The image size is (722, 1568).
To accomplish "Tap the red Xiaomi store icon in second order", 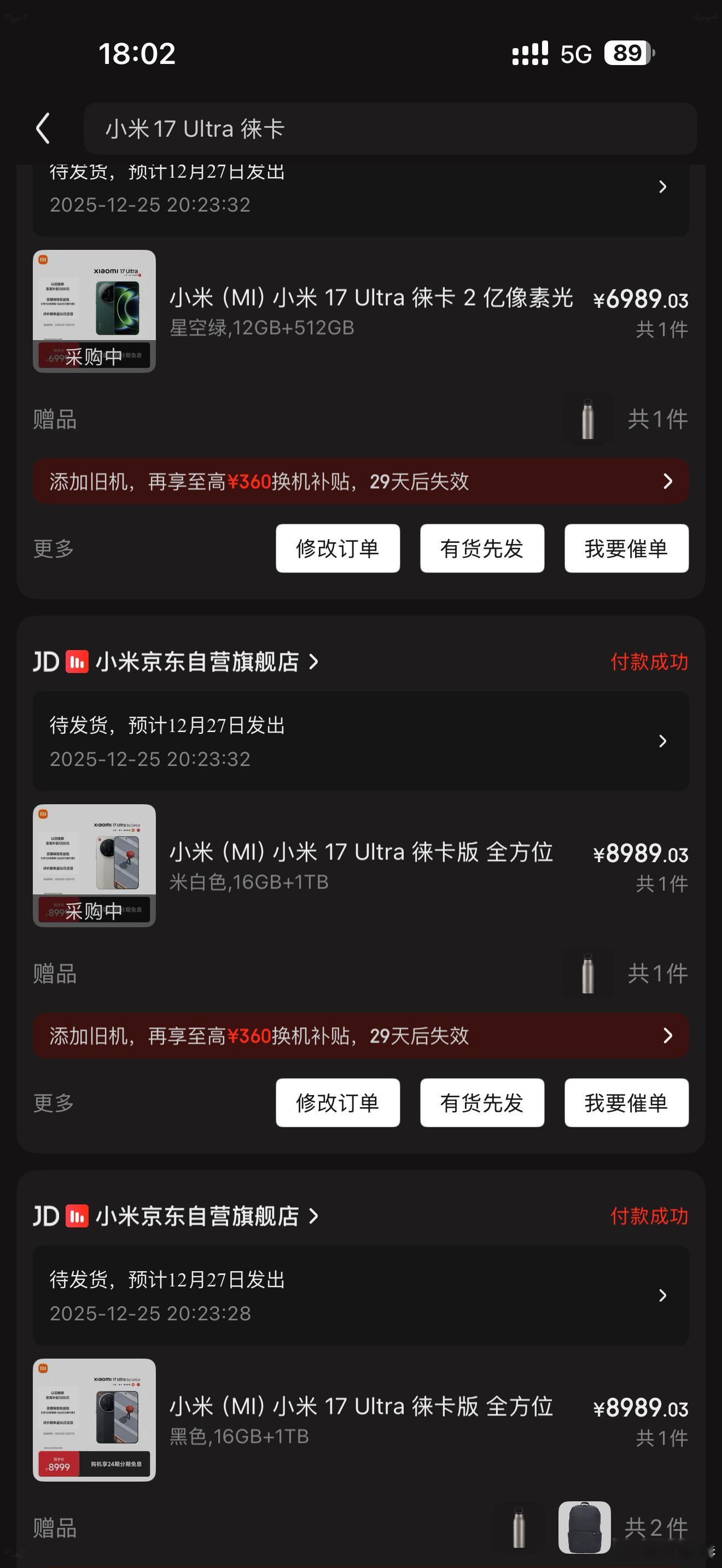I will tap(77, 662).
